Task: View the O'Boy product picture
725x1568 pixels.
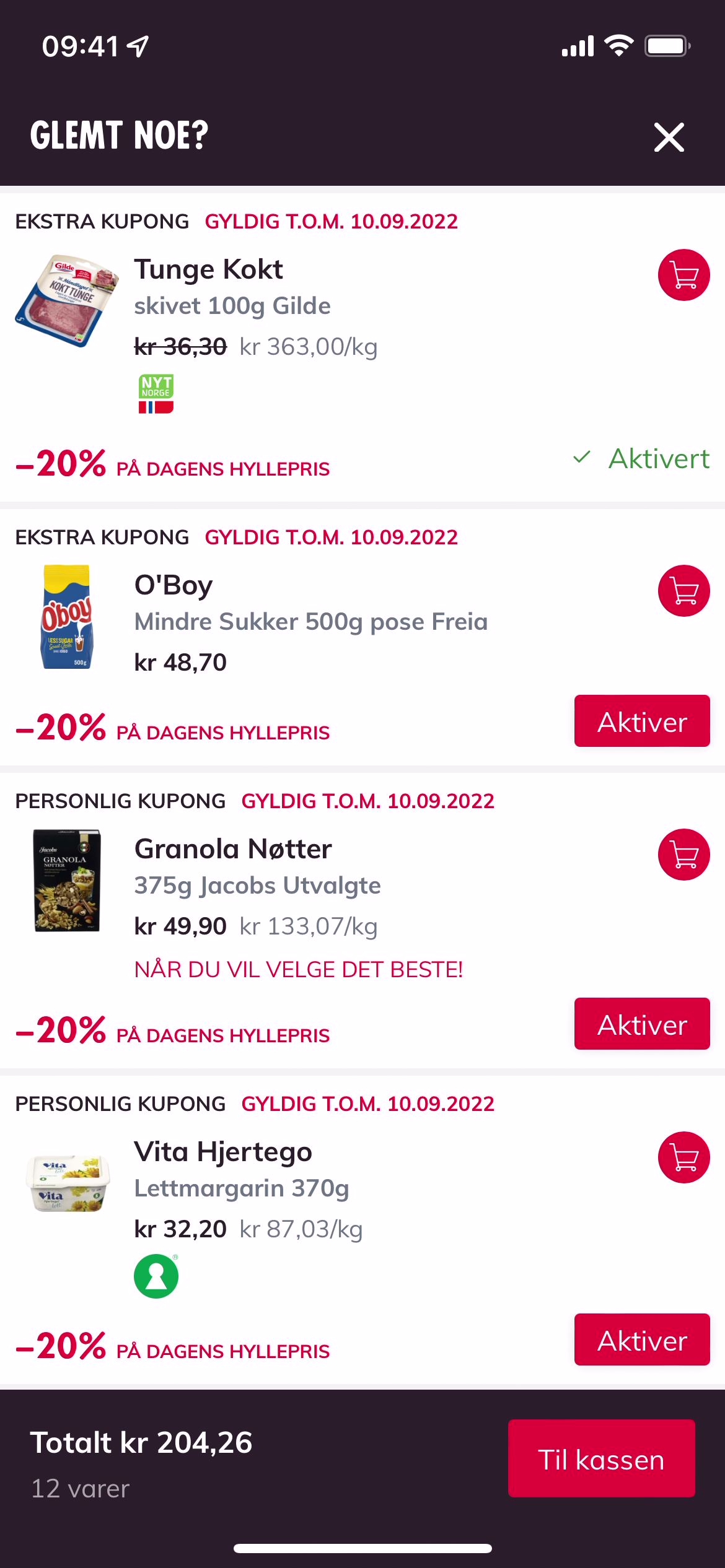Action: tap(67, 617)
